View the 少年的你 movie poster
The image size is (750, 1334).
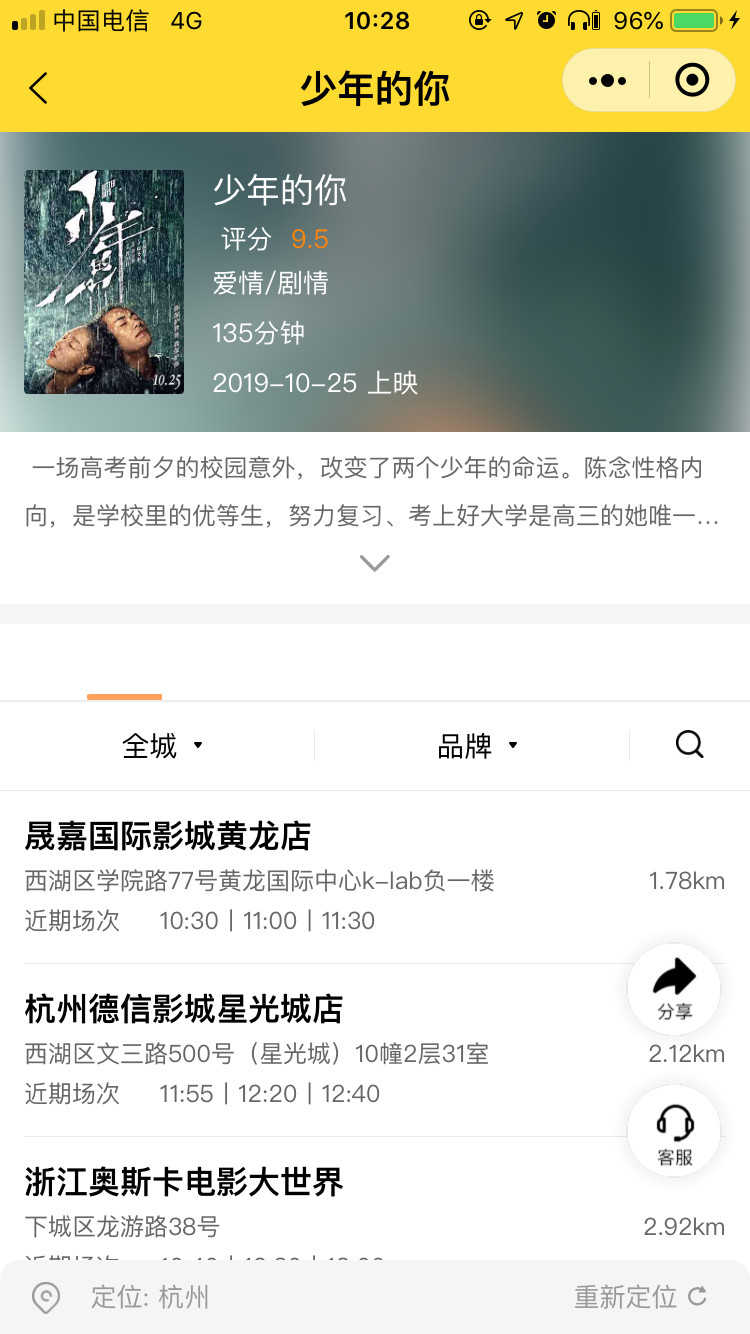pyautogui.click(x=104, y=282)
